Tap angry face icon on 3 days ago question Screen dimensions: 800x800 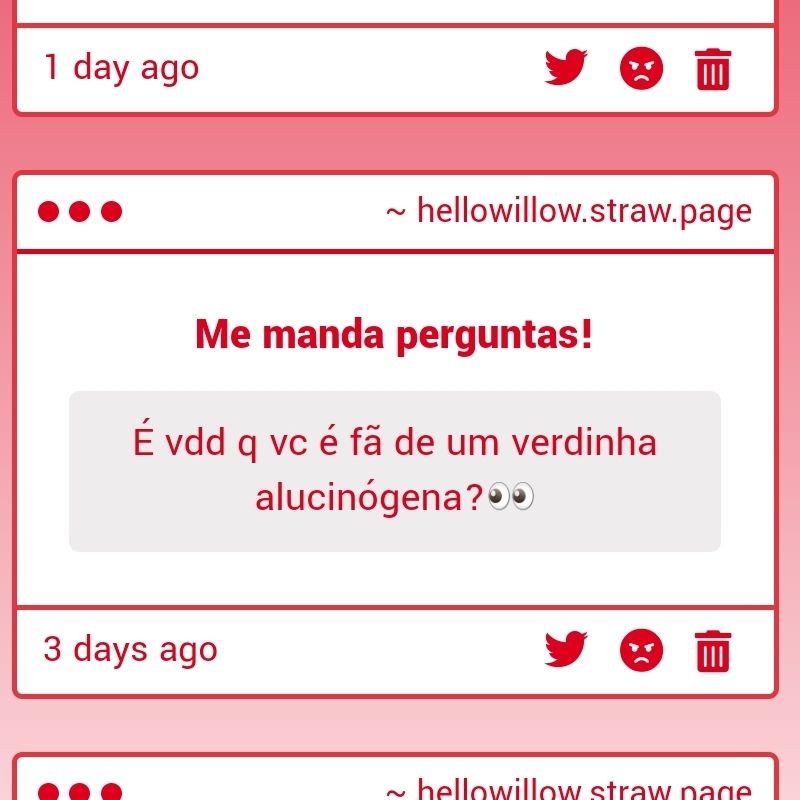tap(641, 649)
